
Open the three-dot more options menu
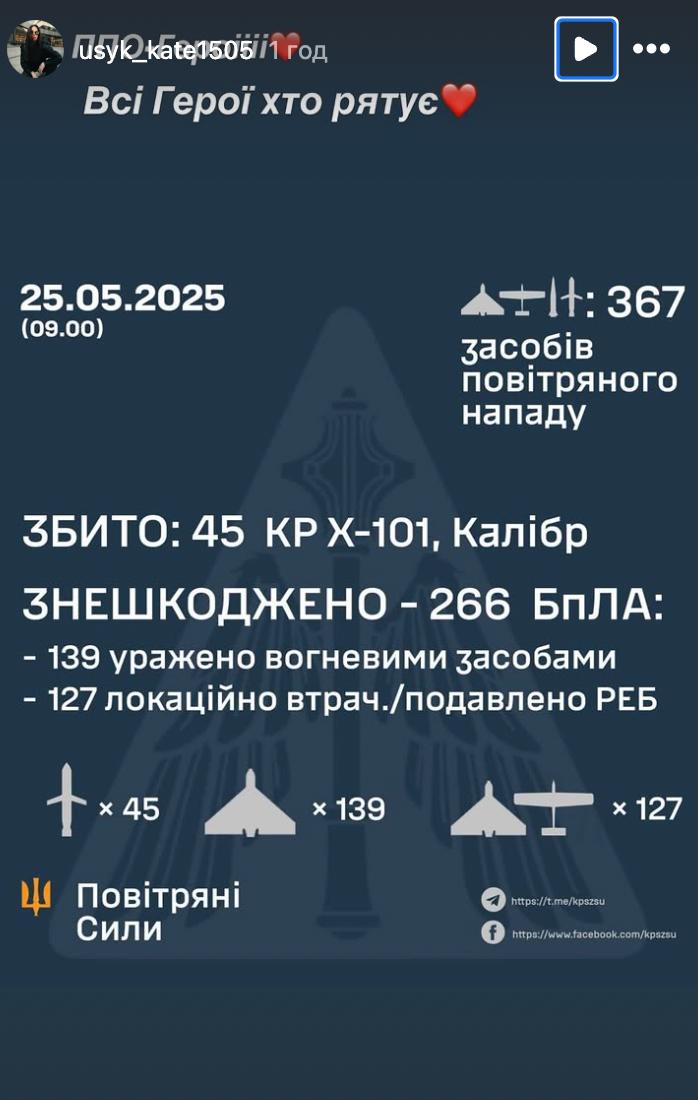pyautogui.click(x=651, y=49)
